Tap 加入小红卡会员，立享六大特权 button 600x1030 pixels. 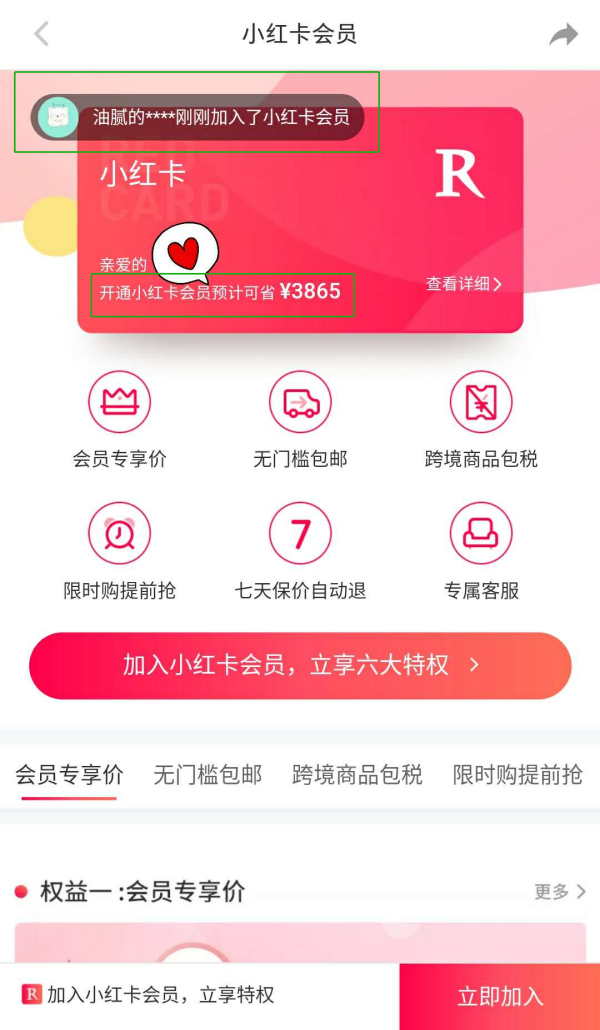point(300,665)
